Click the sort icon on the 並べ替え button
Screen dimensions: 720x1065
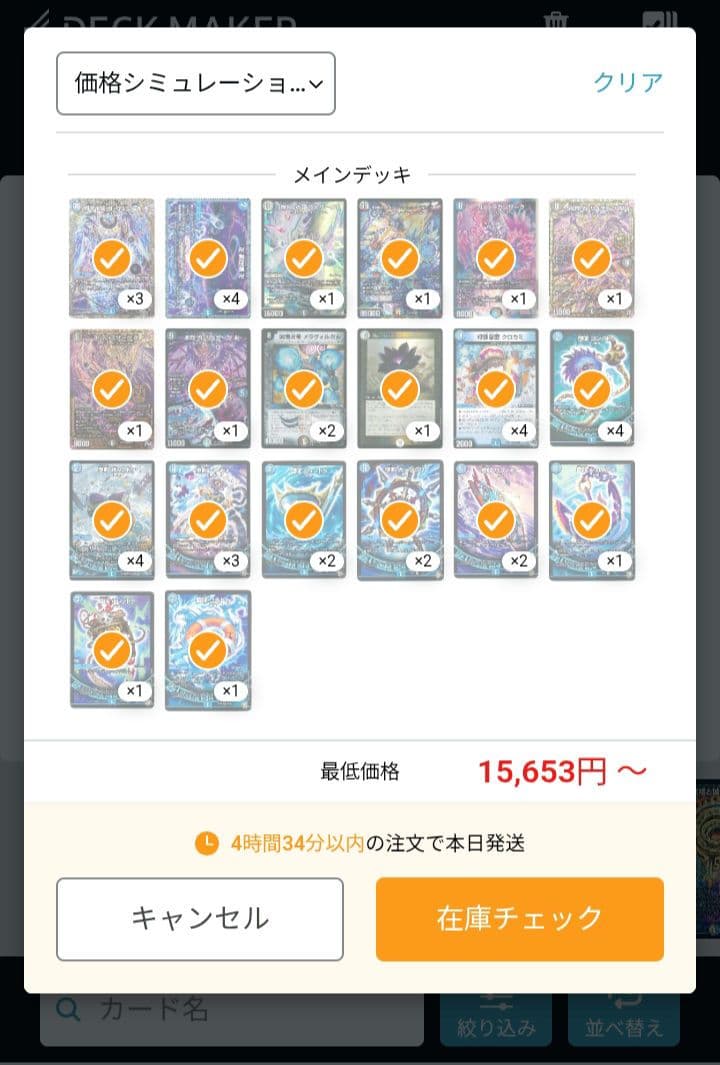coord(622,999)
